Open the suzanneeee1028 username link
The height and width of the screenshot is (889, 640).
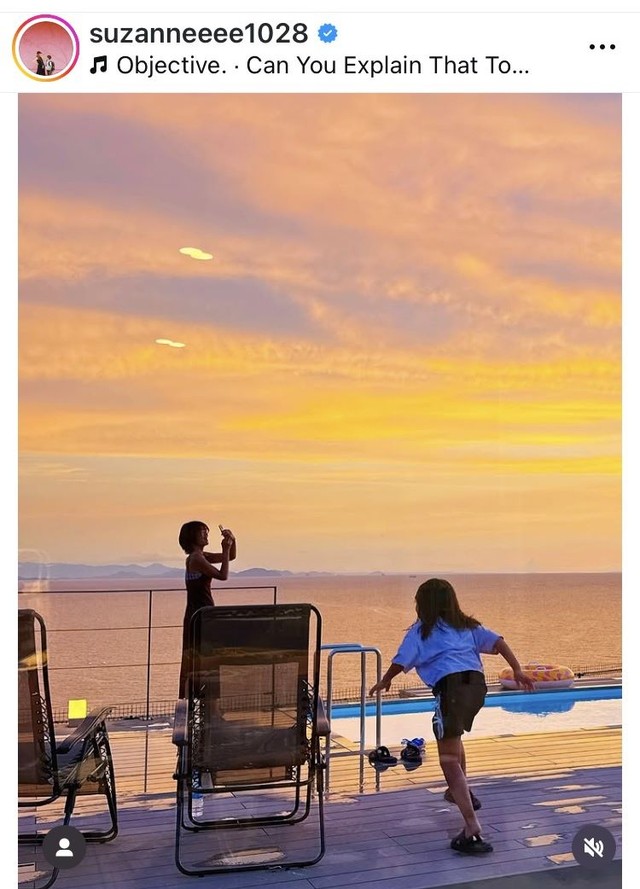coord(198,33)
